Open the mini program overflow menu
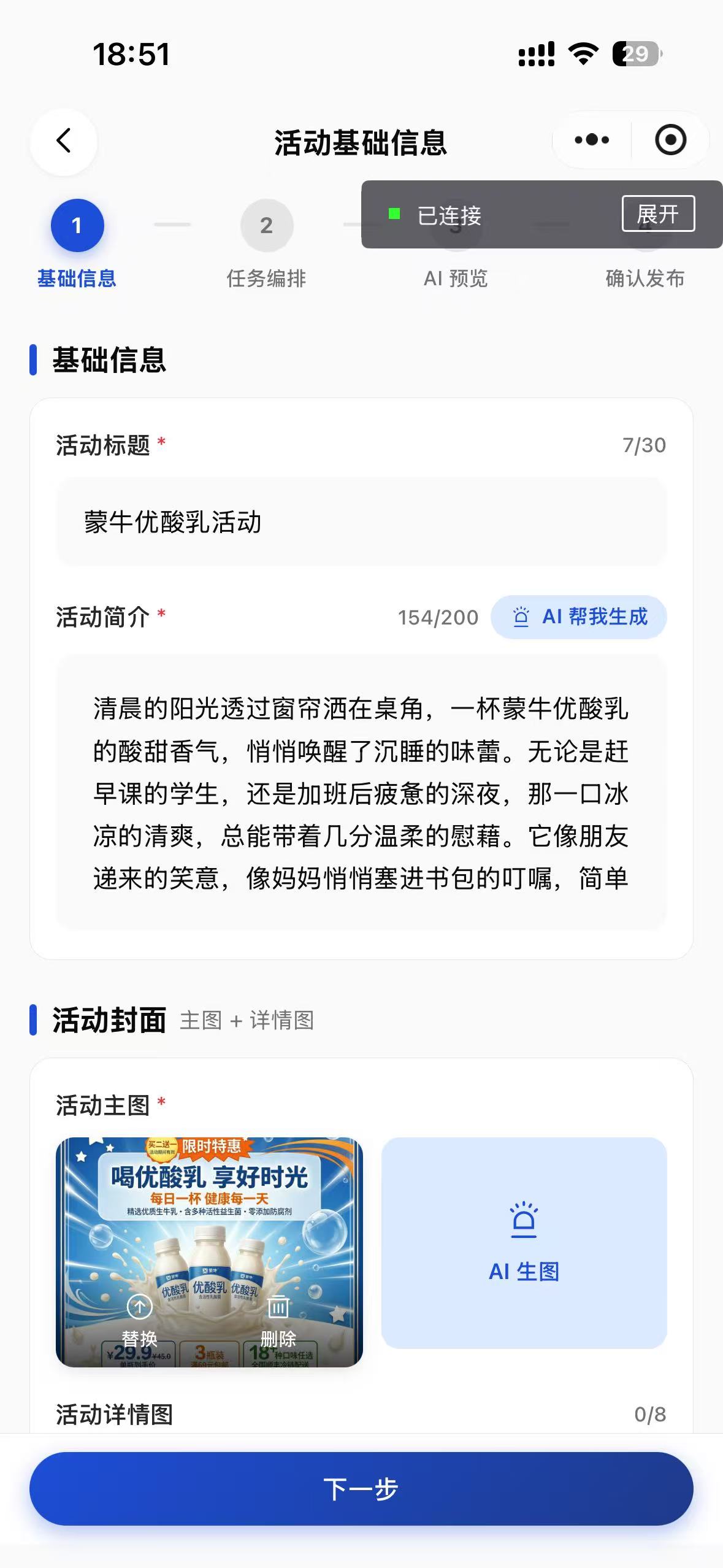 point(592,140)
